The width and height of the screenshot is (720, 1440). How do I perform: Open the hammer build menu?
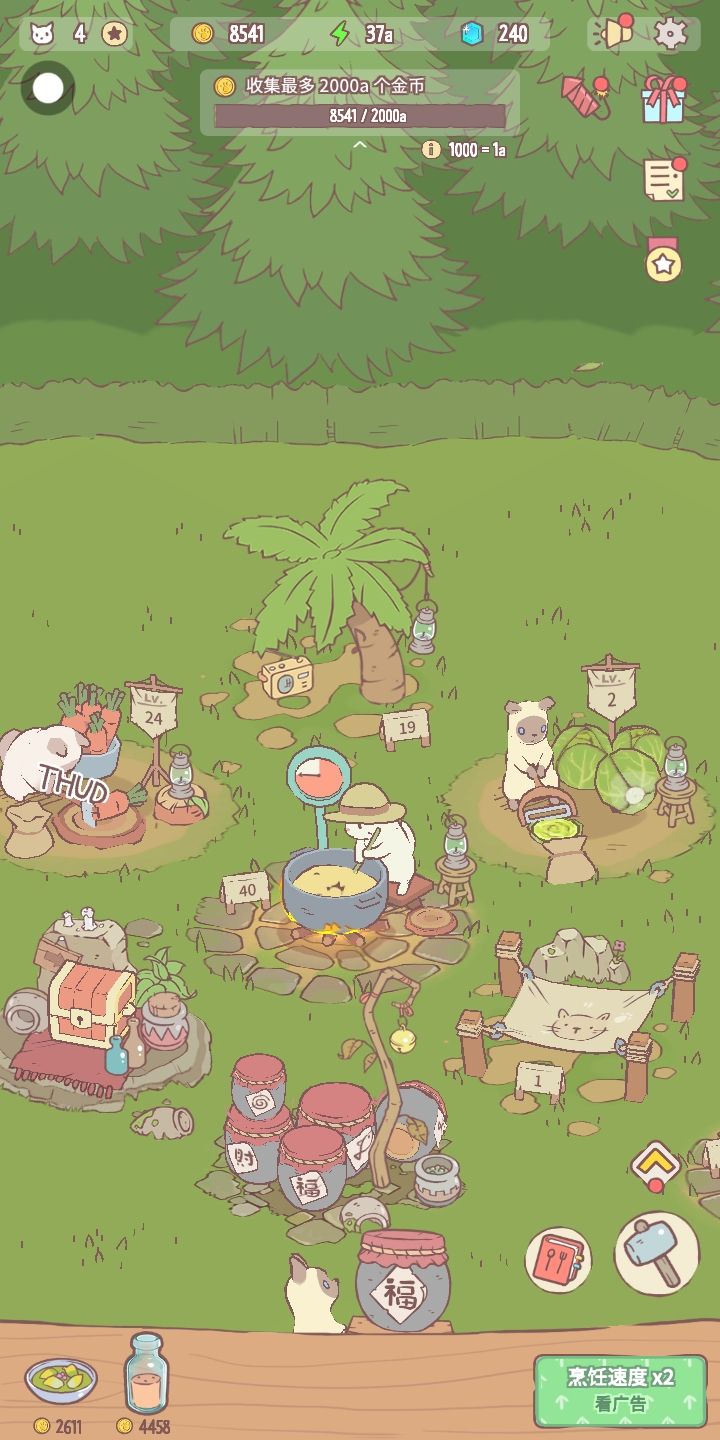(x=656, y=1253)
